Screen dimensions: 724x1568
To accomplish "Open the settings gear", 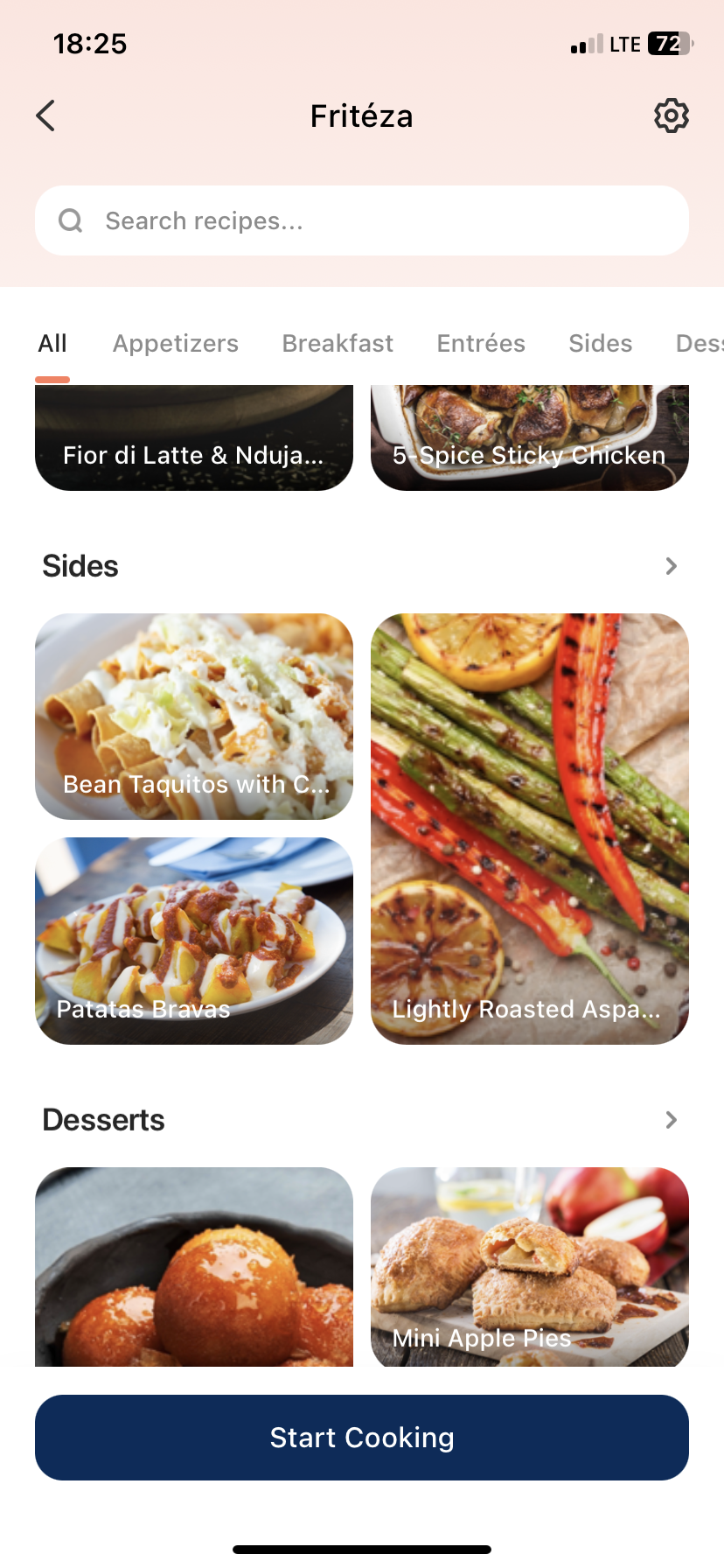I will pos(671,115).
